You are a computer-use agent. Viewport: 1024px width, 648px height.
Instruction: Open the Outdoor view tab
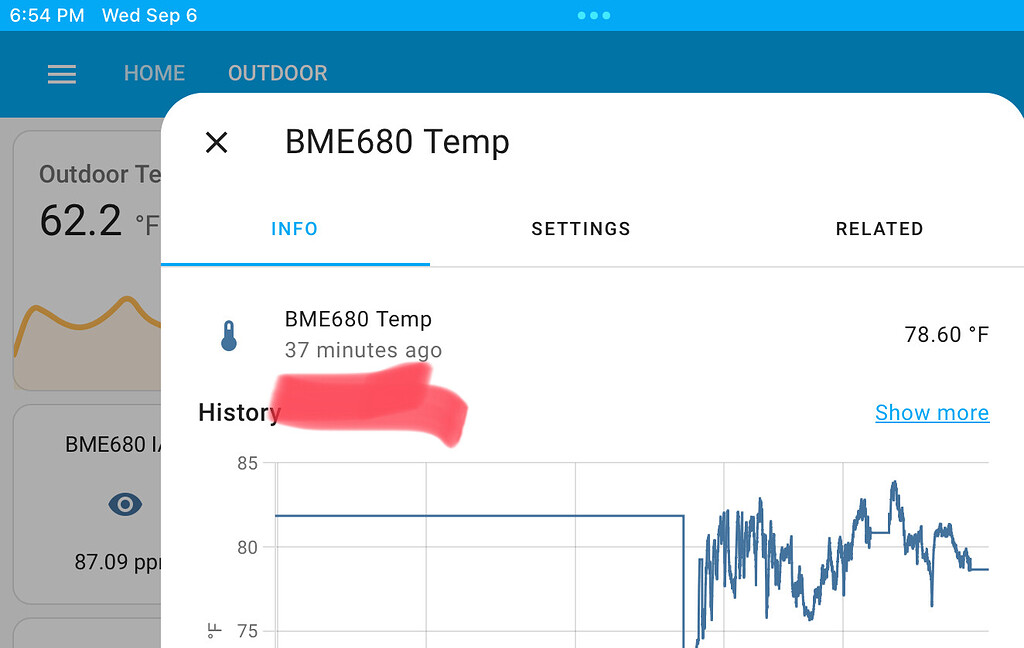277,74
